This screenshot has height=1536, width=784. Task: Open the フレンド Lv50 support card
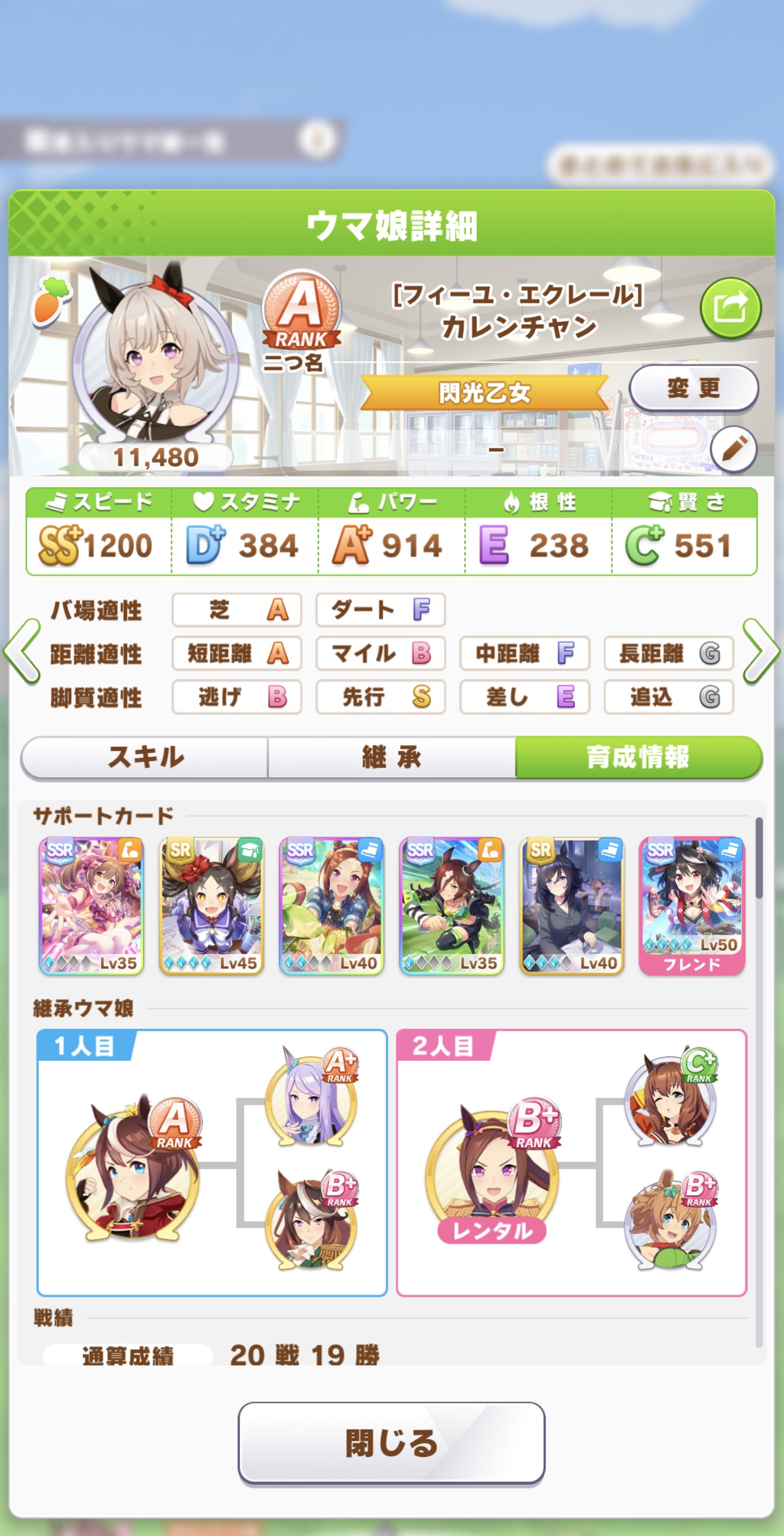(x=692, y=906)
